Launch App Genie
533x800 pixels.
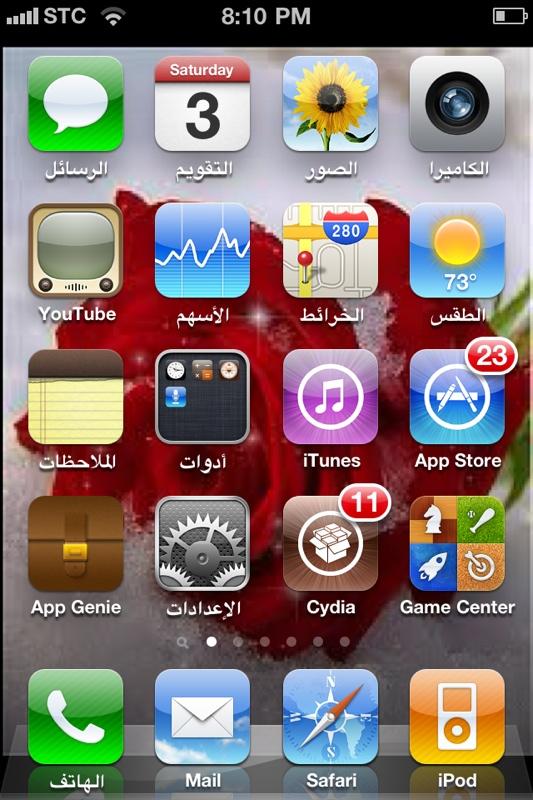(x=76, y=544)
